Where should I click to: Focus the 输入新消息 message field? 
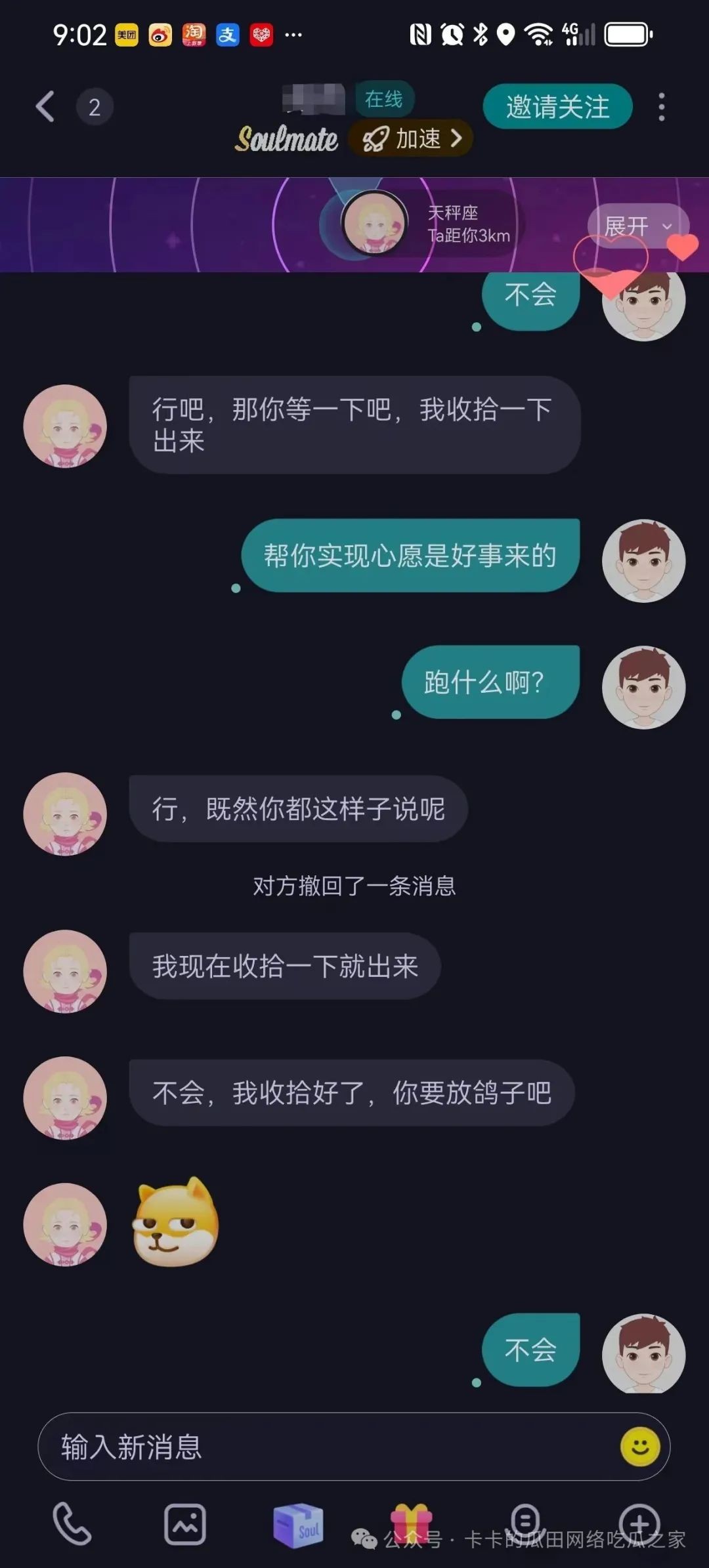pyautogui.click(x=328, y=1447)
